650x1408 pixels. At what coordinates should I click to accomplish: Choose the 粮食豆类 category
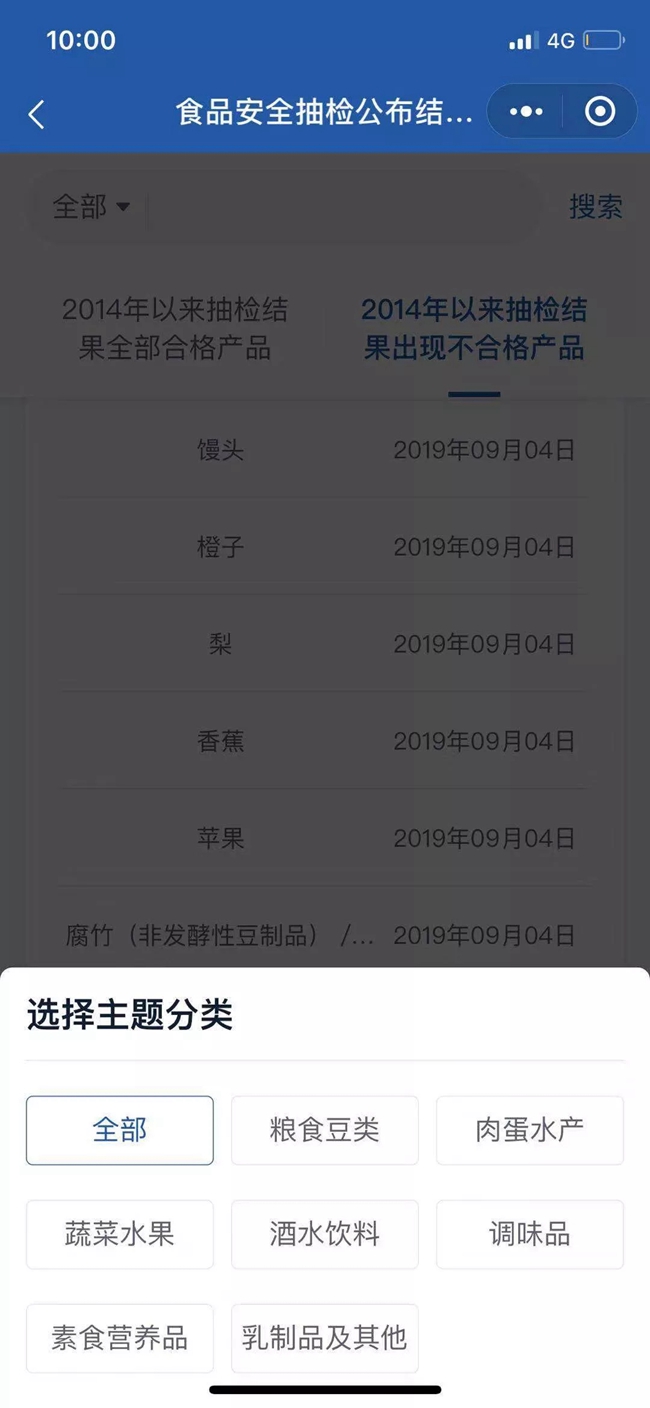pyautogui.click(x=325, y=1130)
